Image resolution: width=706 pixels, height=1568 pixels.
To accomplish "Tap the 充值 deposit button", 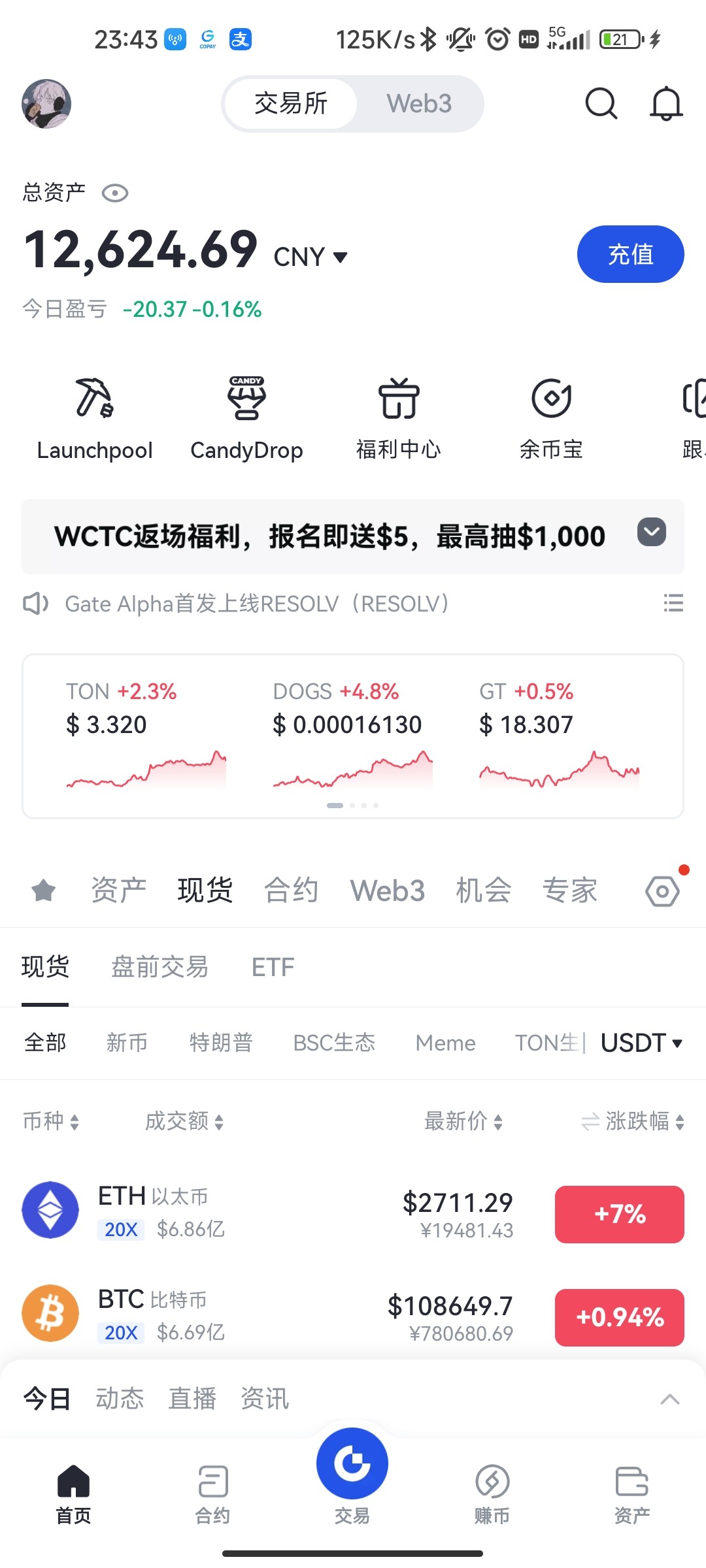I will tap(630, 254).
